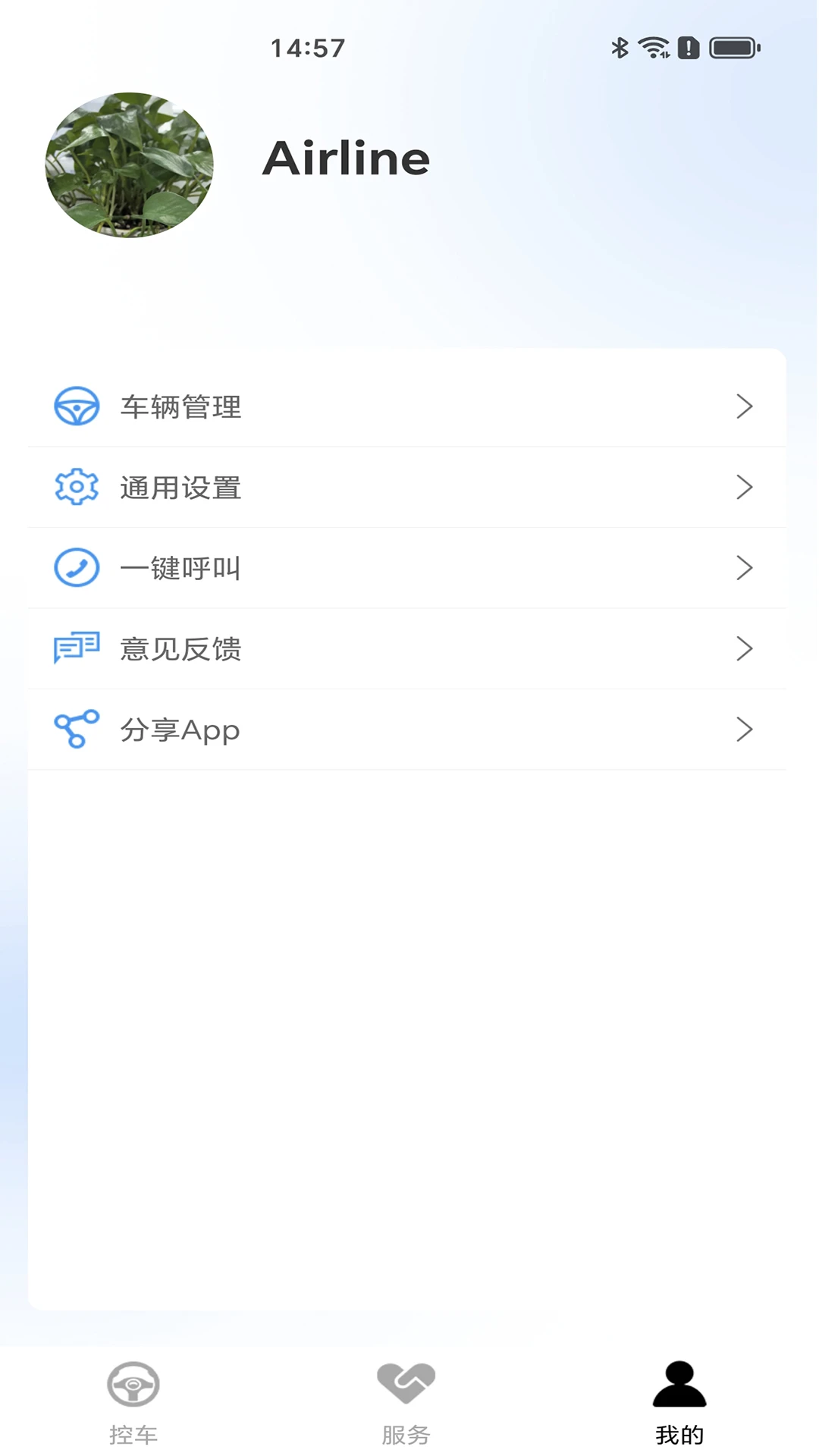Screen dimensions: 819x1456
Task: Open 意见反馈 feedback
Action: tap(406, 648)
